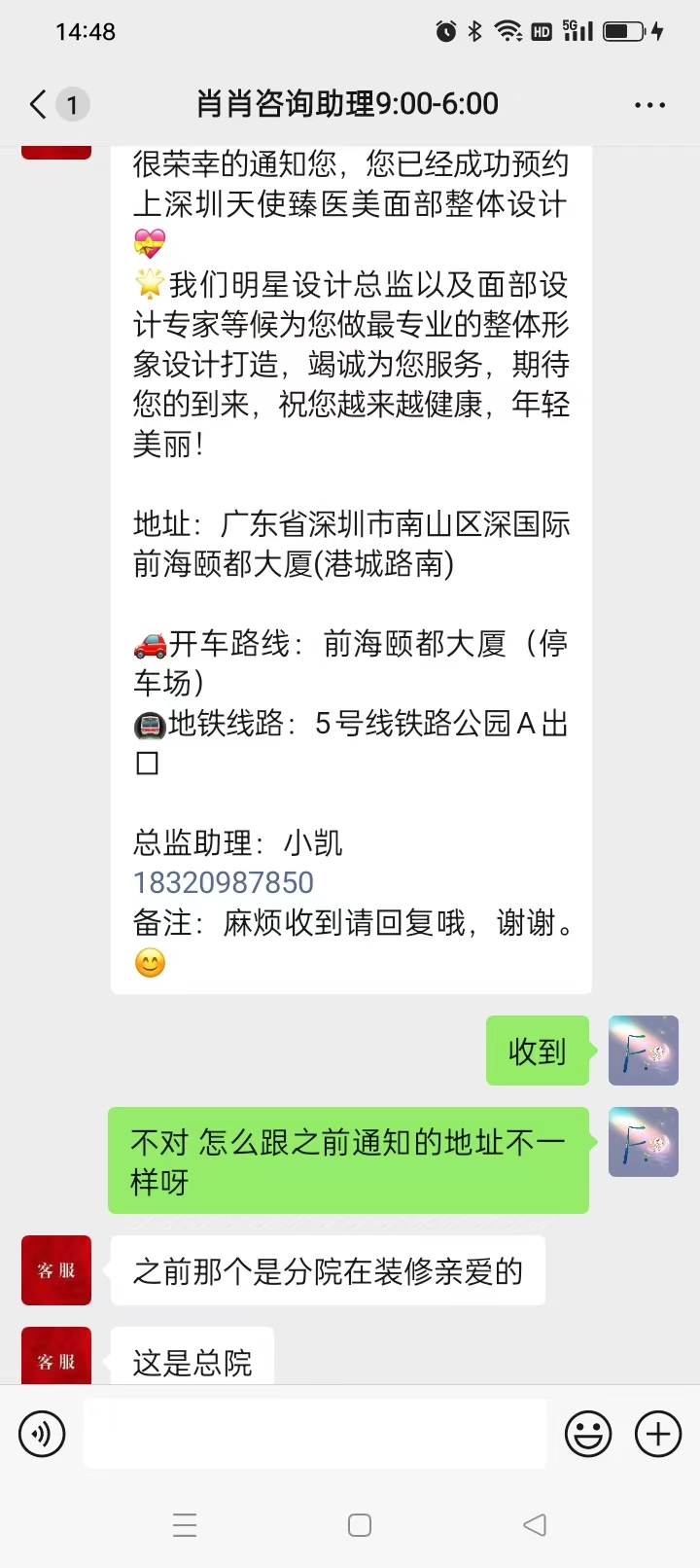Tap the plus icon for more chat options
Image resolution: width=700 pixels, height=1568 pixels.
click(x=658, y=1434)
